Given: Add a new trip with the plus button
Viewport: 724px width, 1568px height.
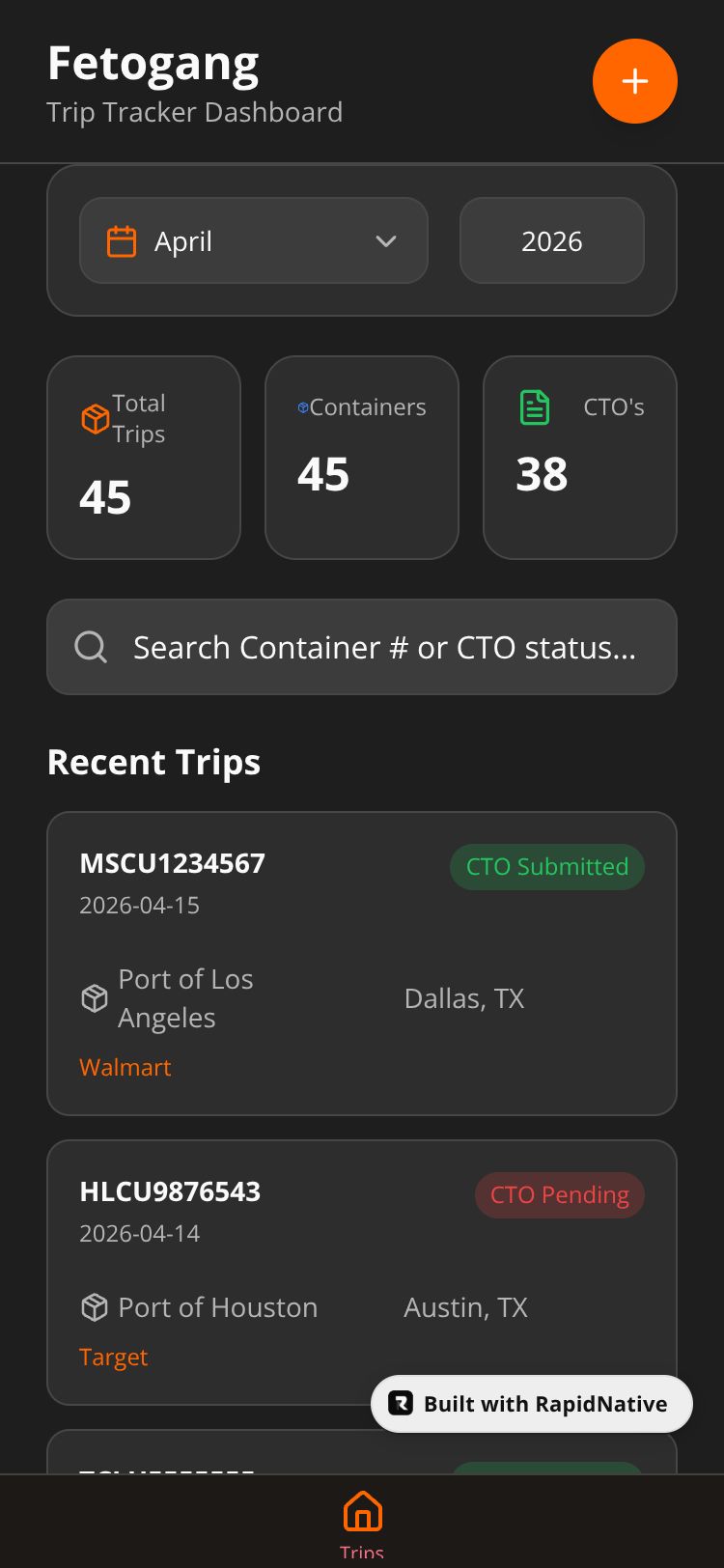Looking at the screenshot, I should pos(634,81).
